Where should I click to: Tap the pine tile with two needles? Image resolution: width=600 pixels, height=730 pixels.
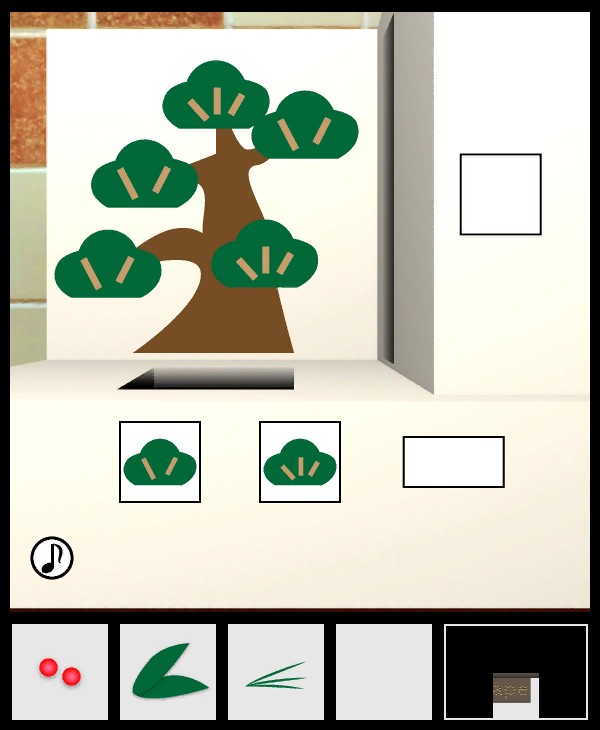[x=160, y=462]
